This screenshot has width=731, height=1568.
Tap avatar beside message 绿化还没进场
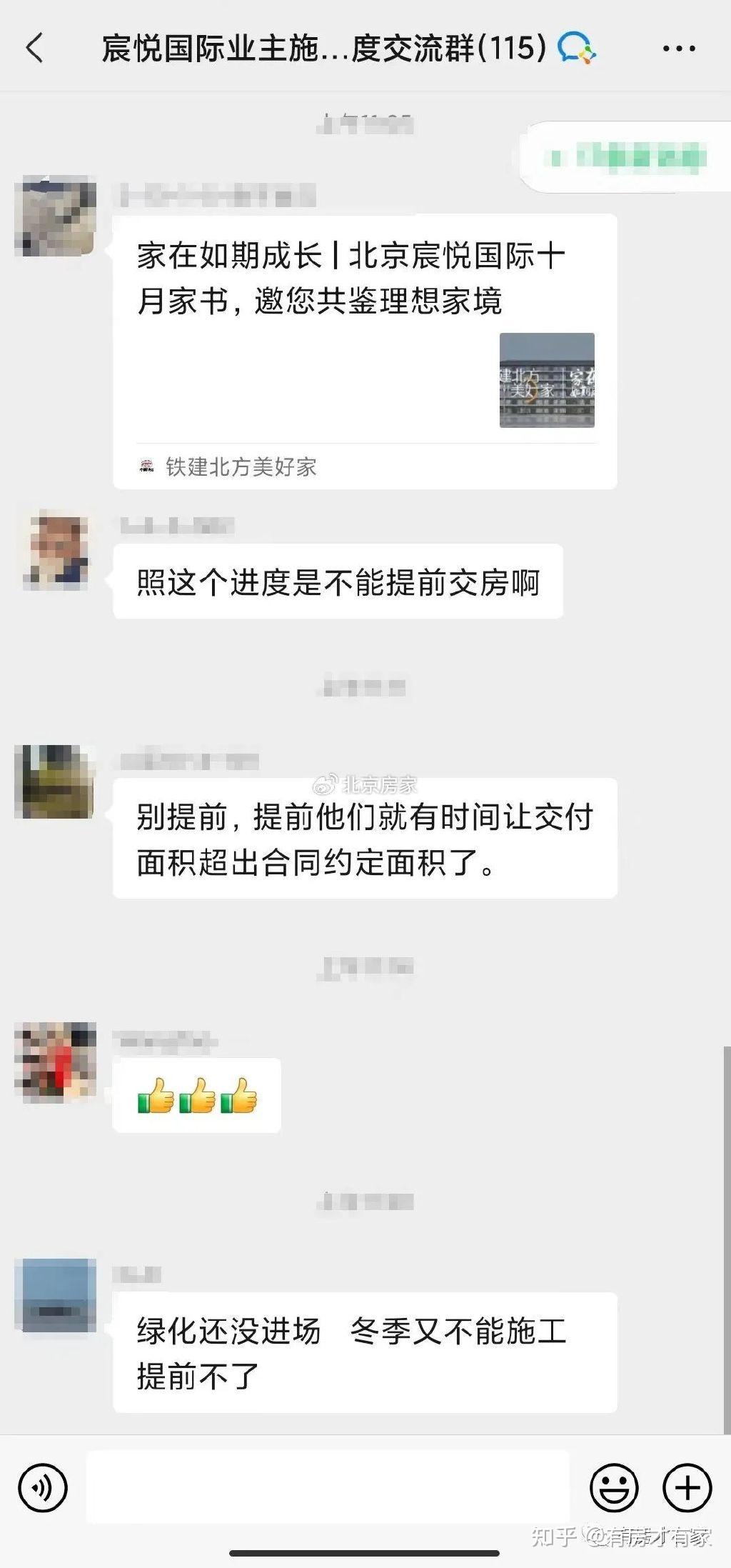pyautogui.click(x=56, y=1294)
